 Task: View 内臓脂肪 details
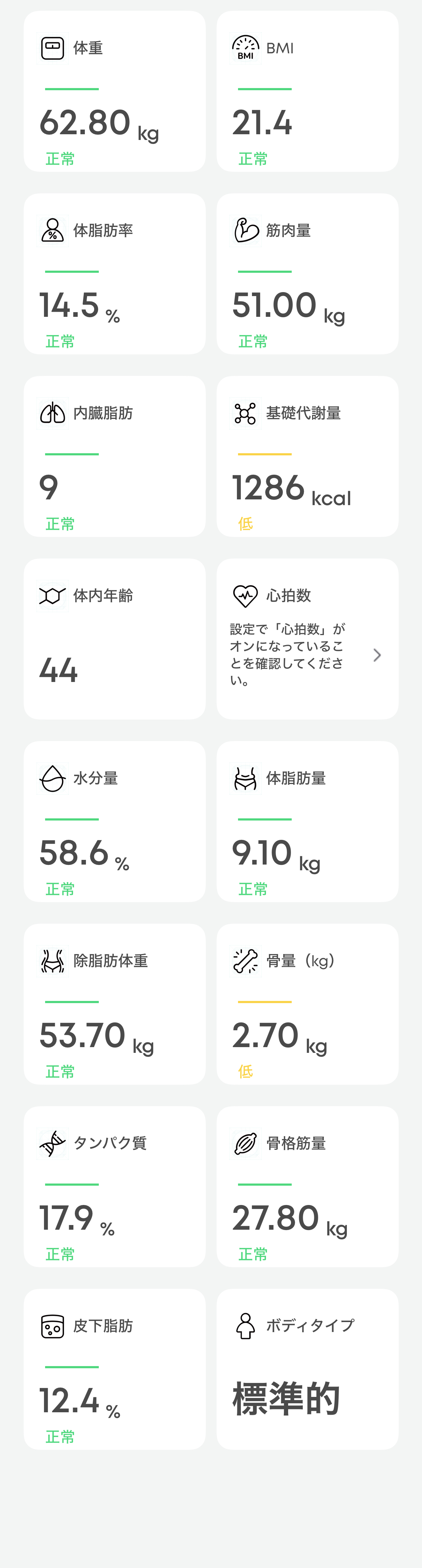point(115,456)
